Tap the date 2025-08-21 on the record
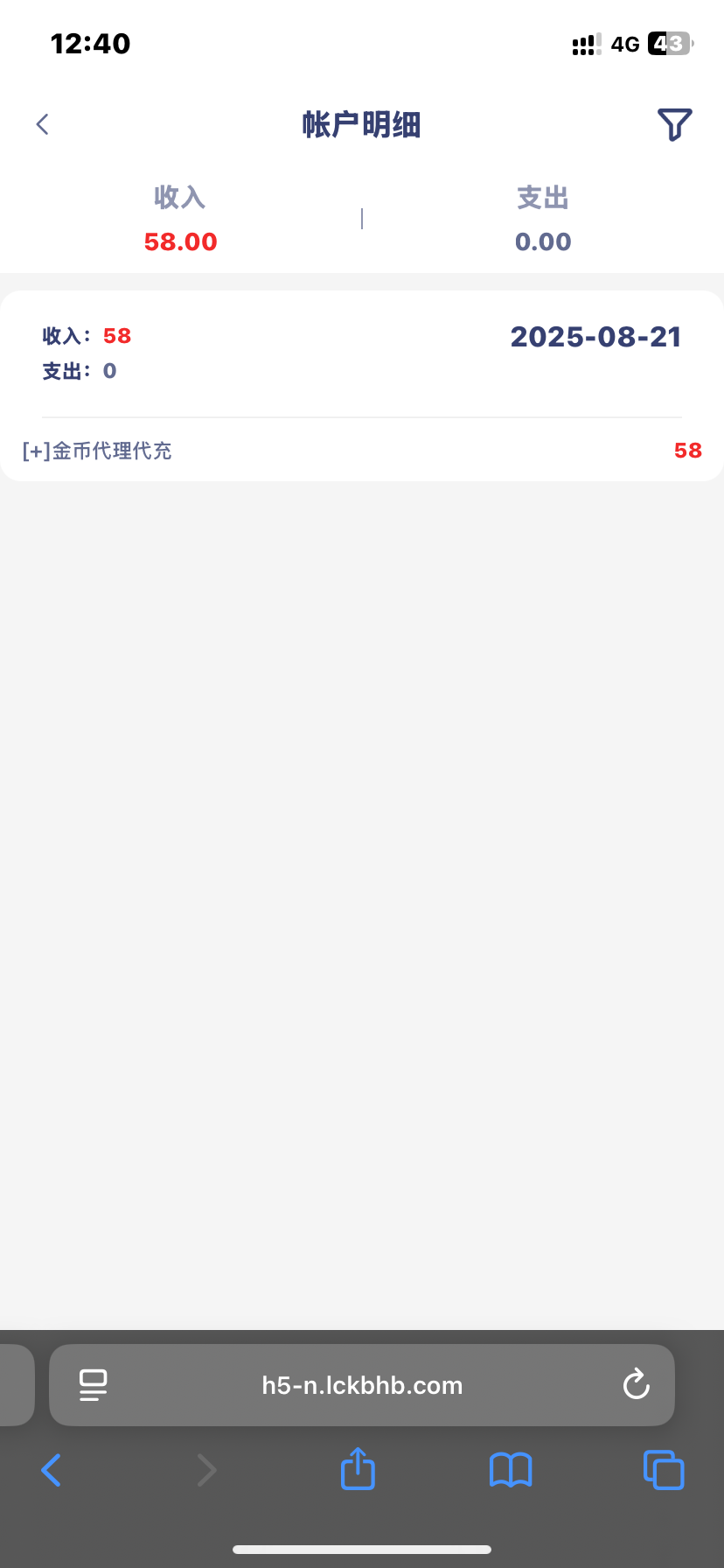Image resolution: width=724 pixels, height=1568 pixels. click(595, 336)
